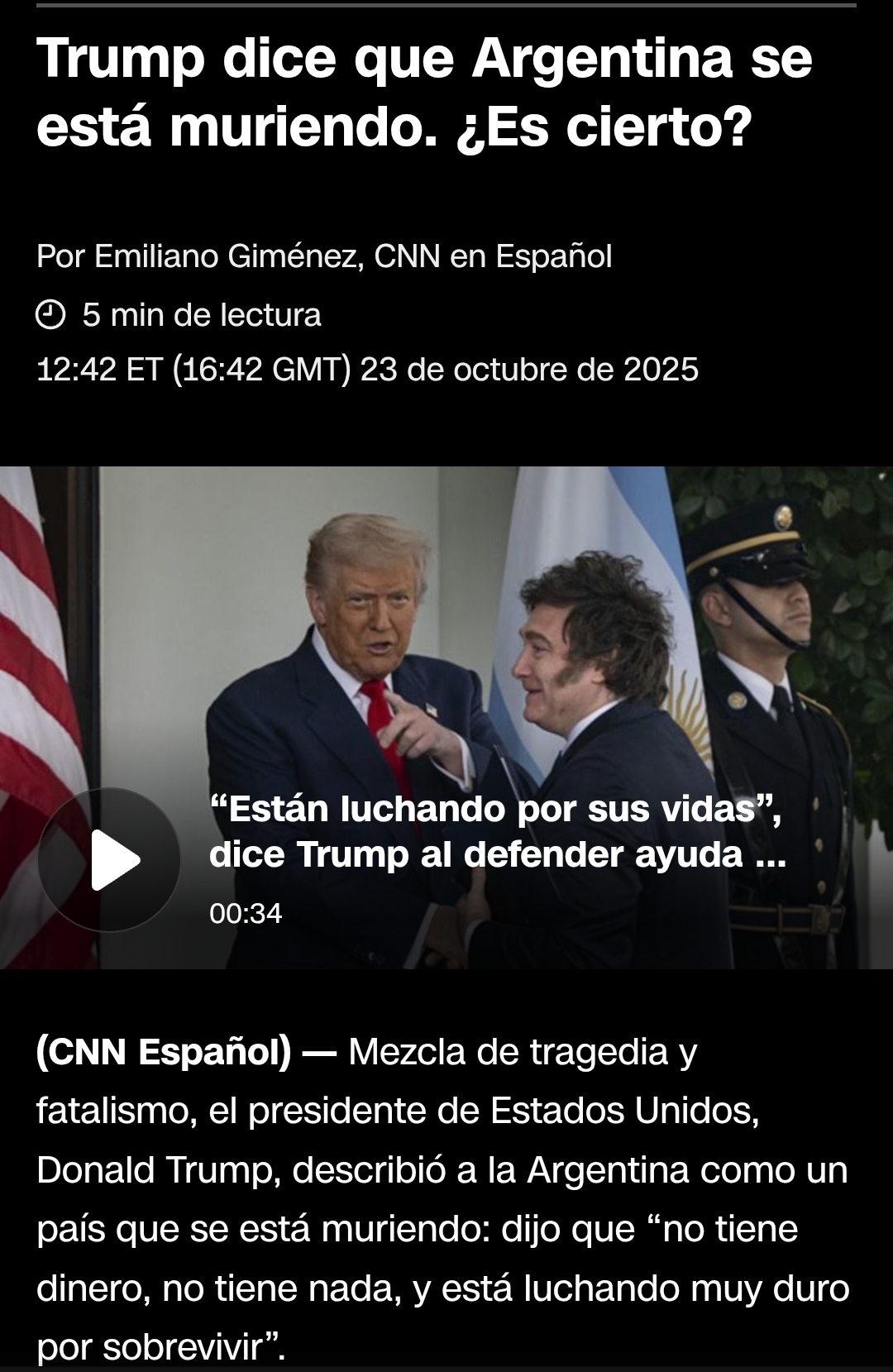
Task: Open author Emiliano Giménez's profile
Action: pos(227,256)
